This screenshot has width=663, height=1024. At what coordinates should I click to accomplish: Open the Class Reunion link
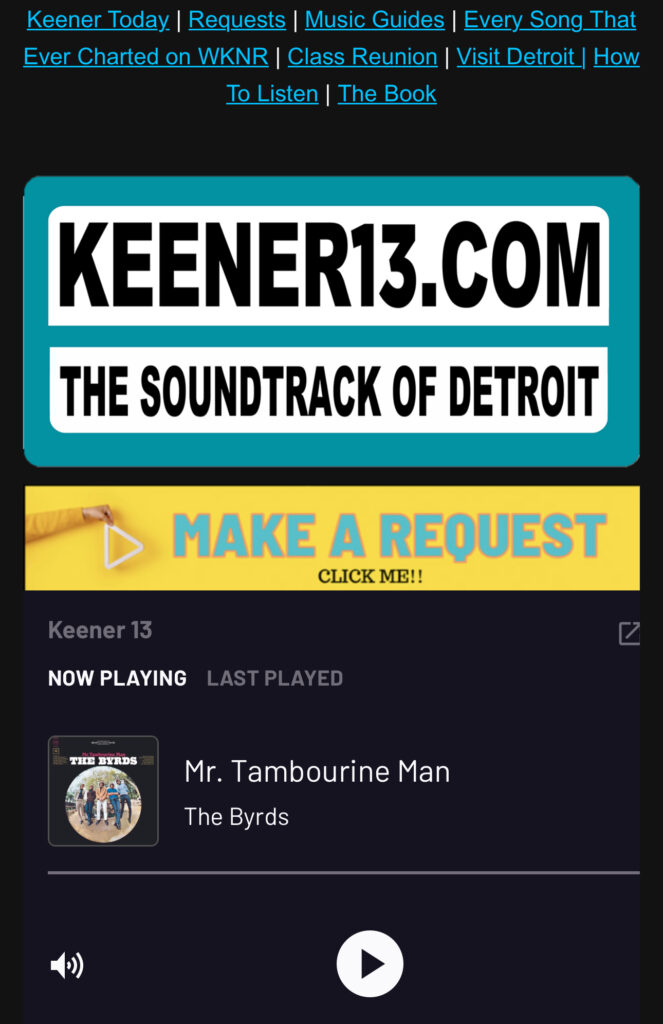[362, 57]
